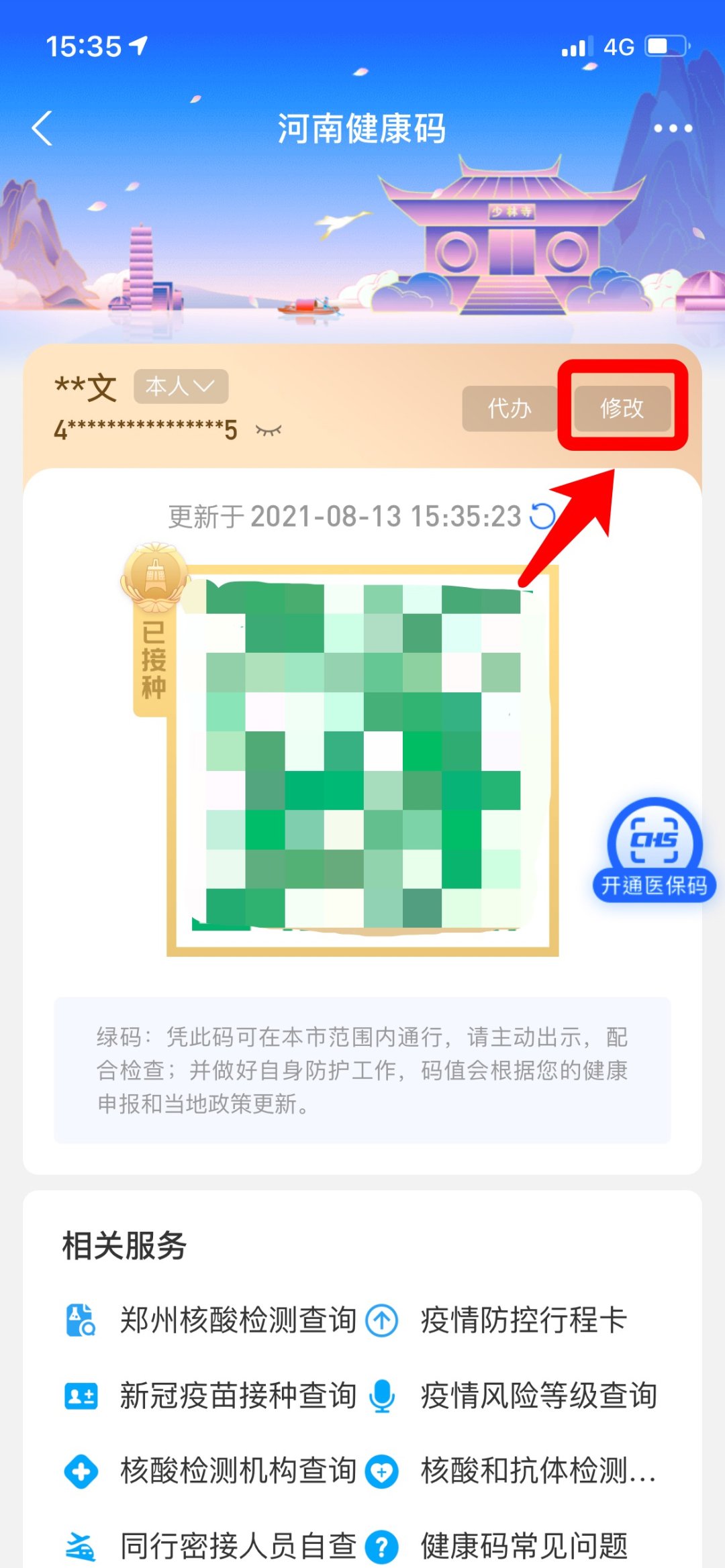The width and height of the screenshot is (725, 1568).
Task: Open 郑州核酸检测查询 via its document icon
Action: click(81, 1320)
